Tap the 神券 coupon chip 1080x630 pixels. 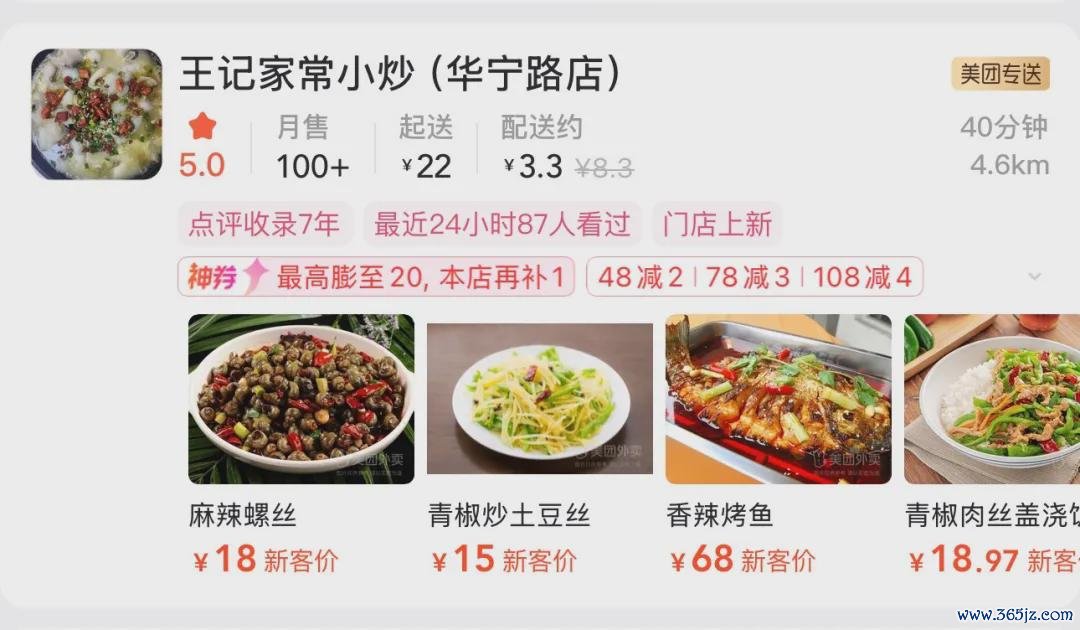coord(376,277)
